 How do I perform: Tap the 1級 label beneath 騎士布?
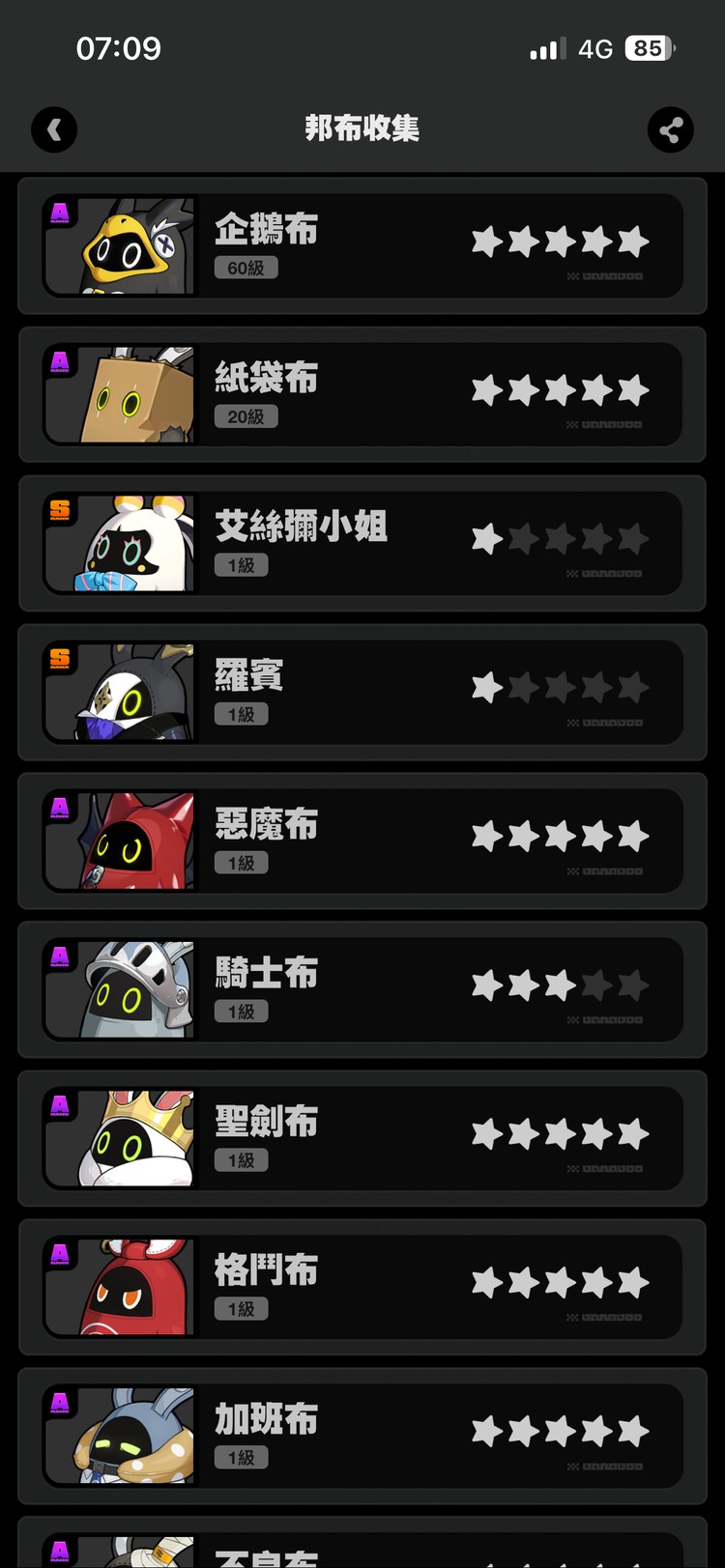click(240, 1012)
